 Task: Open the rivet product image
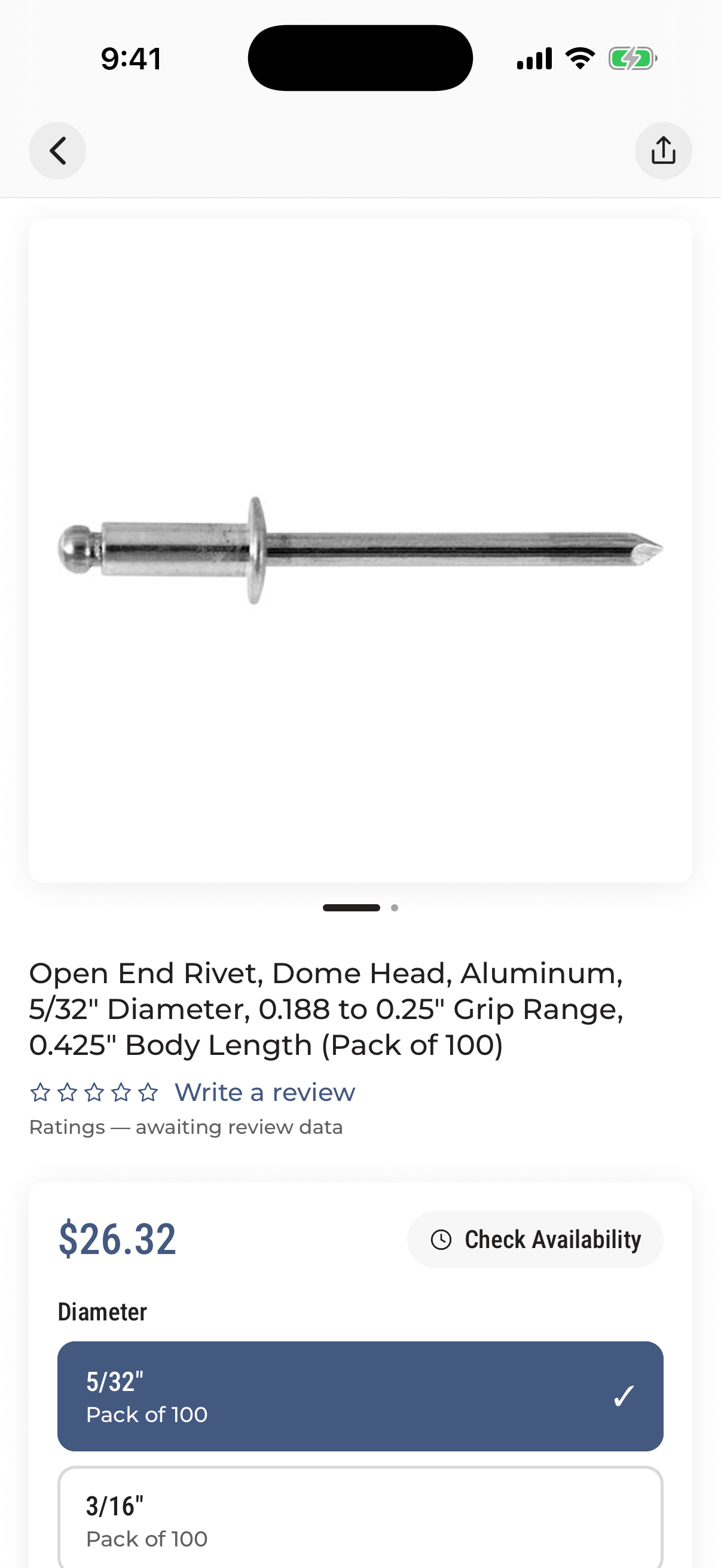coord(360,551)
